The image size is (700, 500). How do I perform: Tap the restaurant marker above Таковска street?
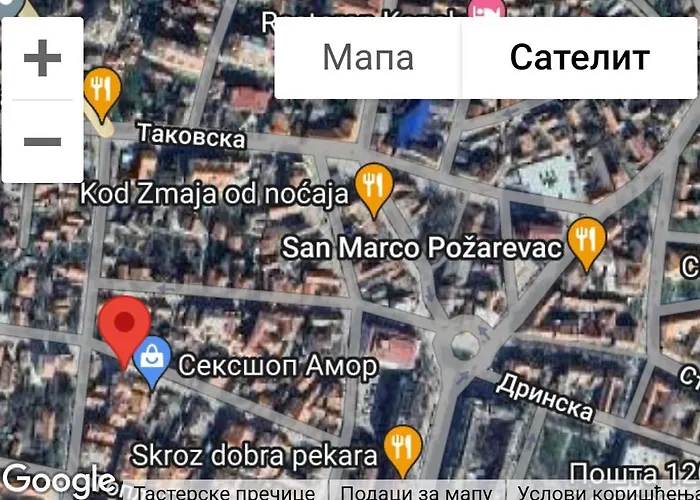103,92
